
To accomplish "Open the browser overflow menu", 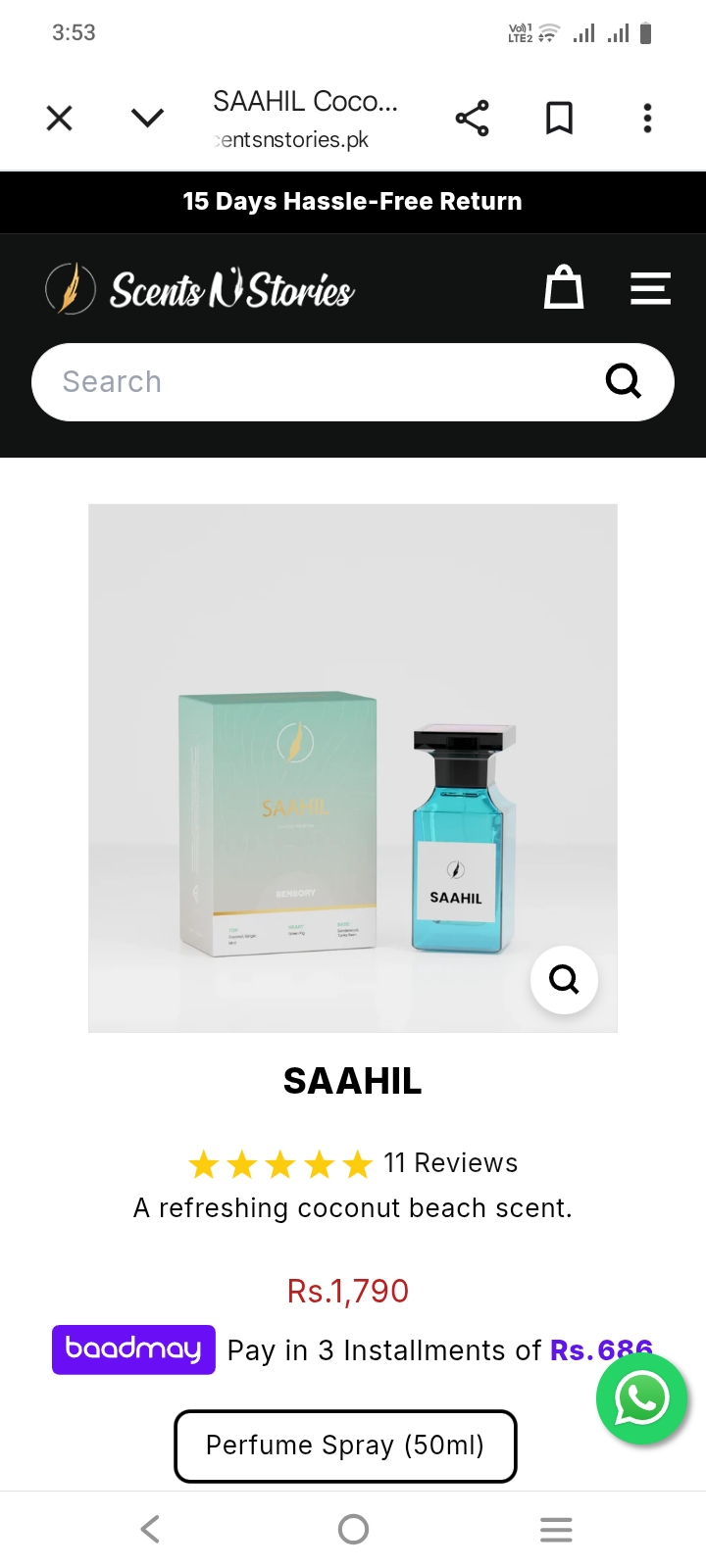I will pos(647,119).
